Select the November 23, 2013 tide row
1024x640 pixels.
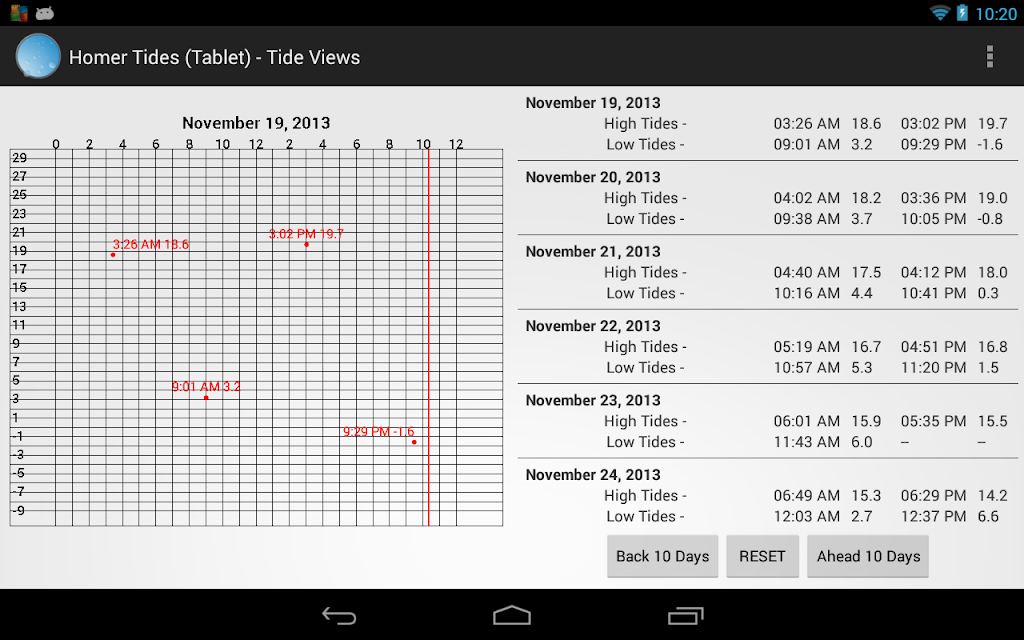pos(768,421)
